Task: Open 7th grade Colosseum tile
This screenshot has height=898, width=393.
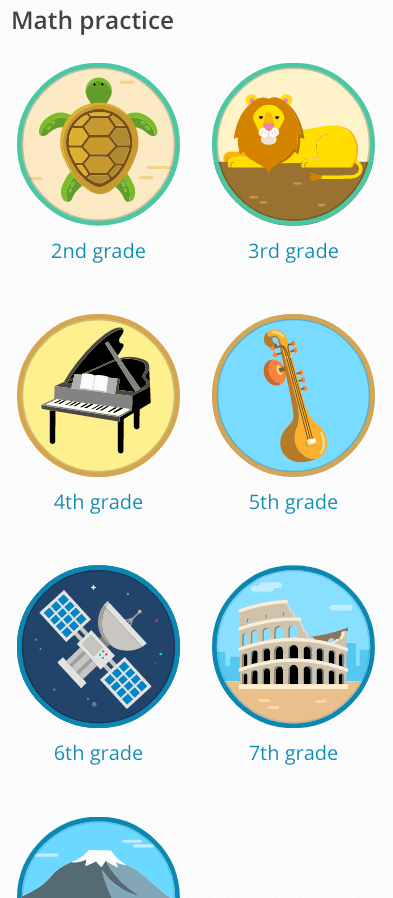Action: [293, 647]
